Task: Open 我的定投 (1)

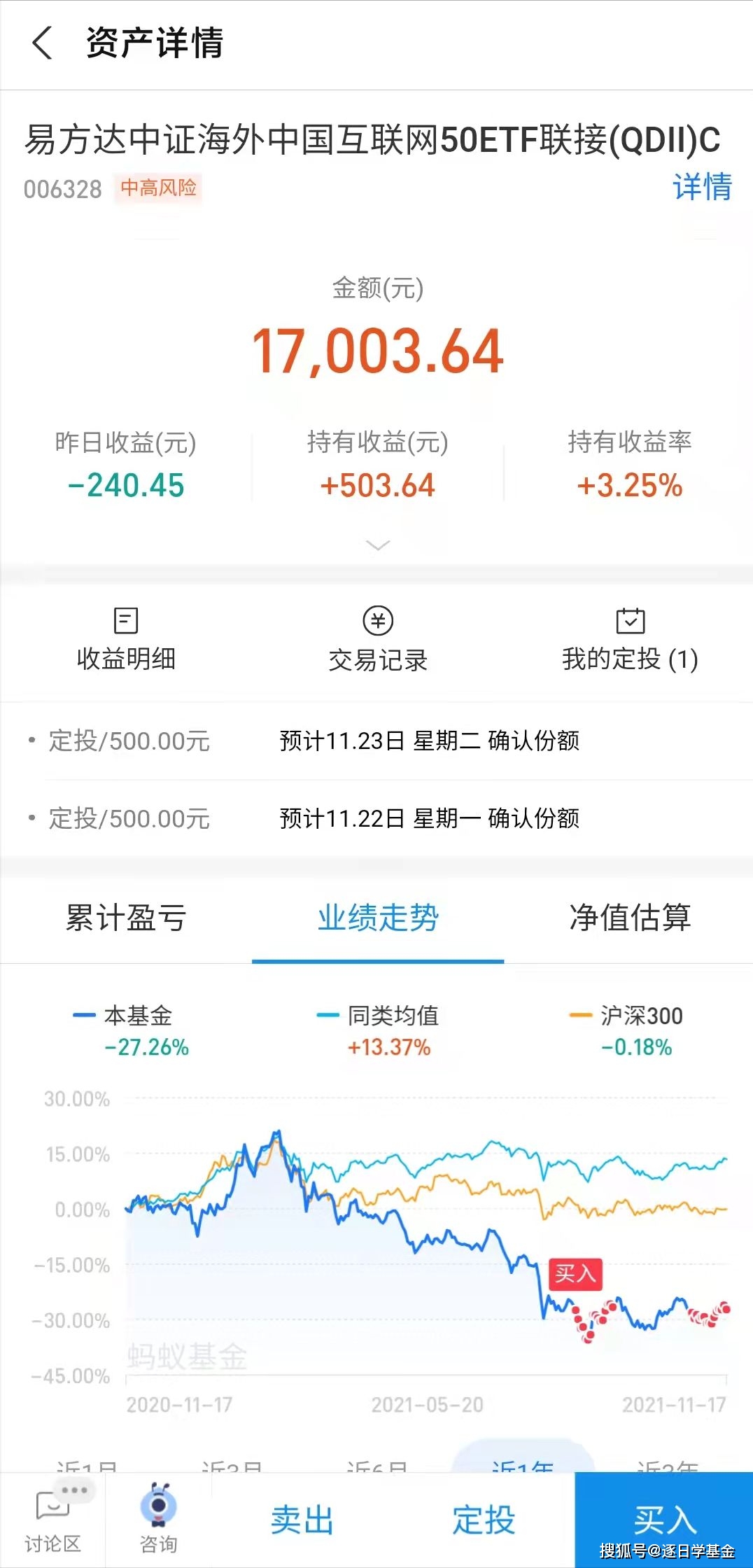Action: click(630, 640)
